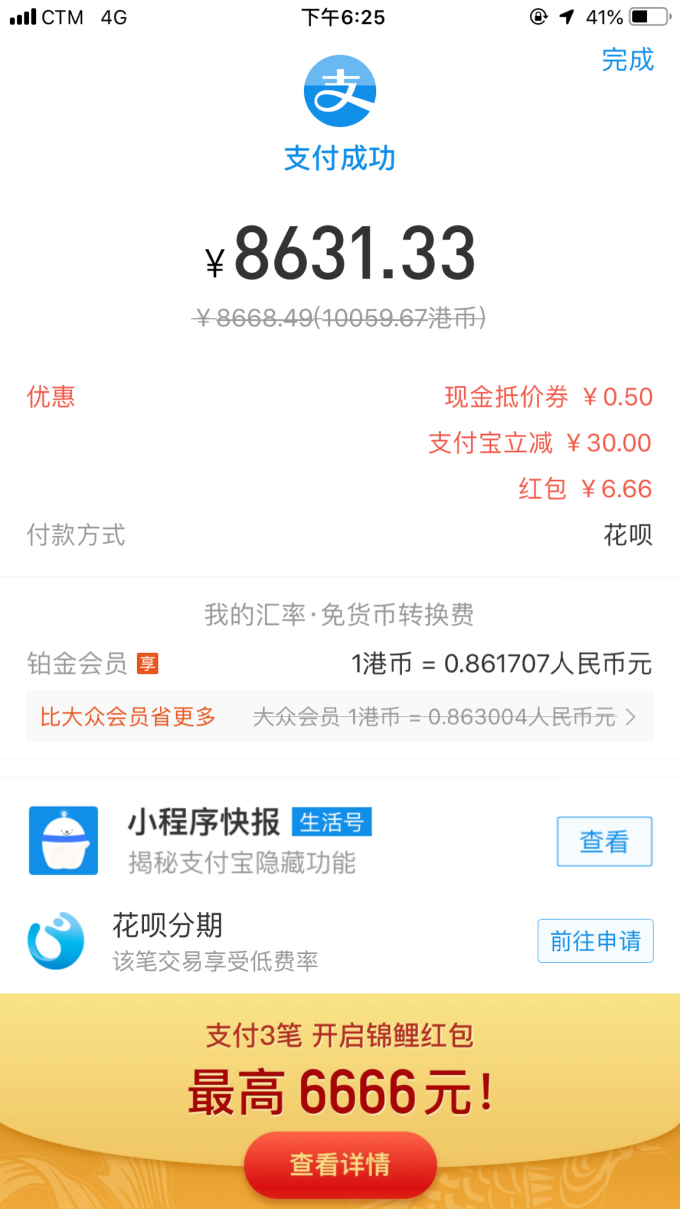Expand the 比大众会员省更多 exchange rate row
This screenshot has height=1209, width=680.
pos(340,716)
